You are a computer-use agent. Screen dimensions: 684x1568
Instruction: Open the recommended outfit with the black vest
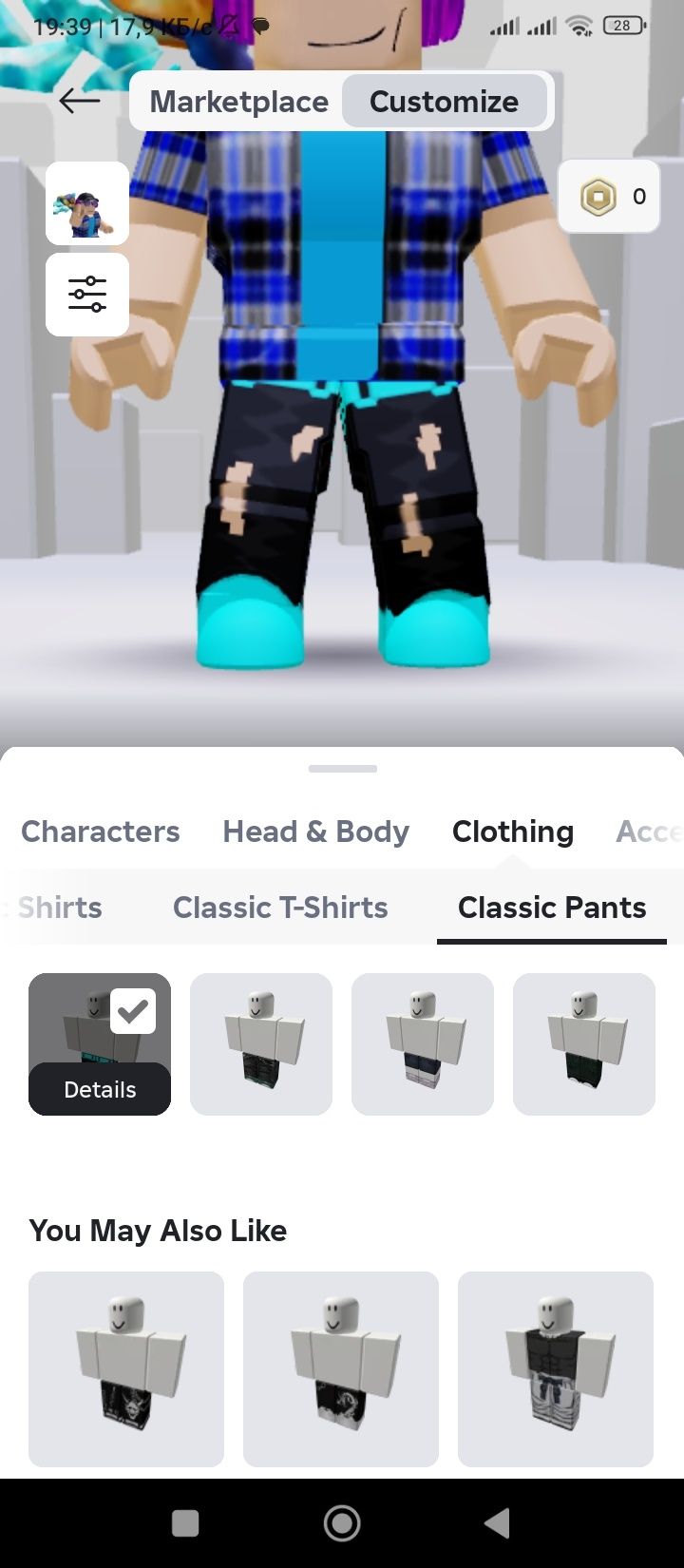pyautogui.click(x=556, y=1368)
